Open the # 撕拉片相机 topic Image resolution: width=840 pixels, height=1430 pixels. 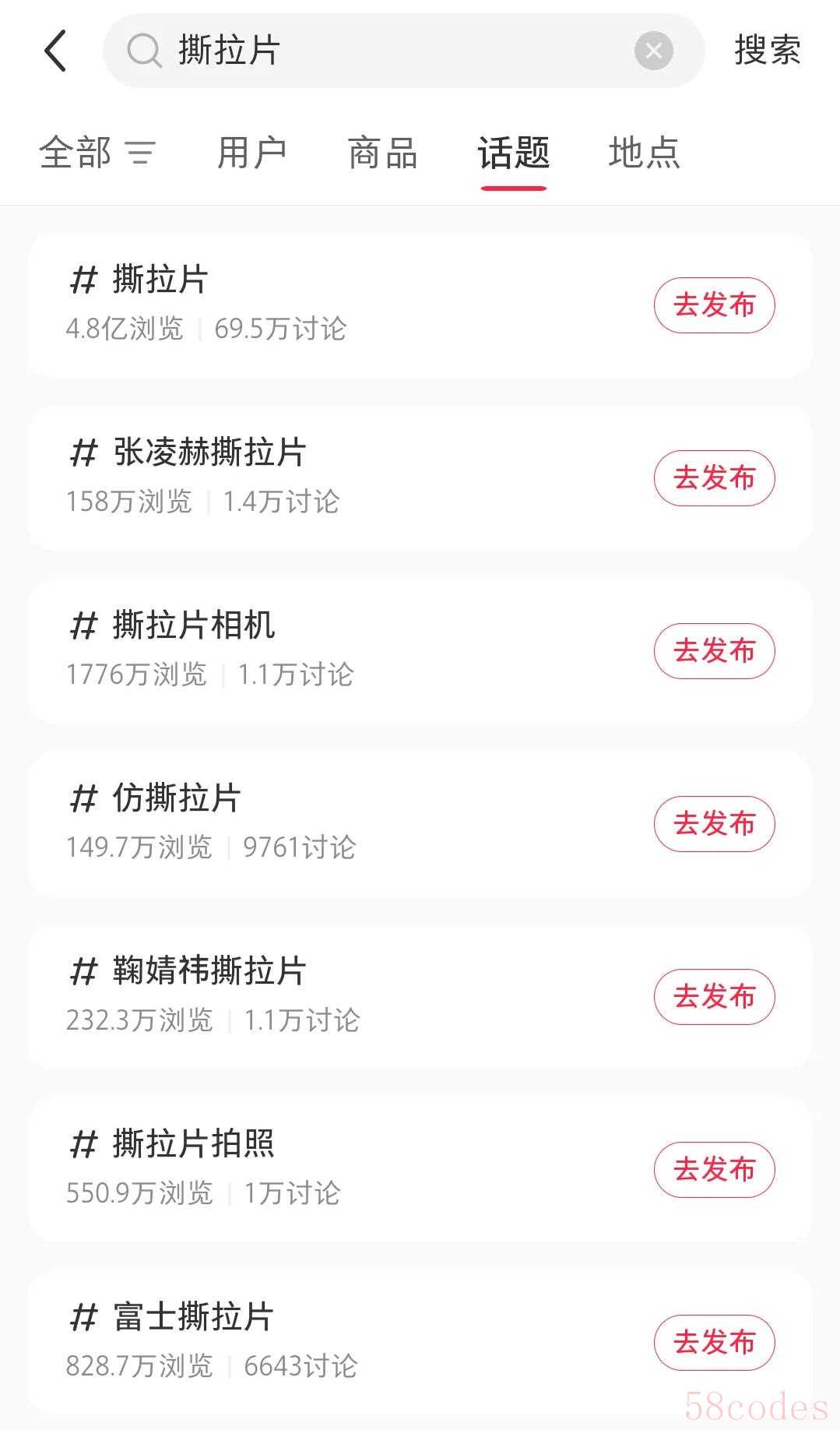[x=311, y=650]
